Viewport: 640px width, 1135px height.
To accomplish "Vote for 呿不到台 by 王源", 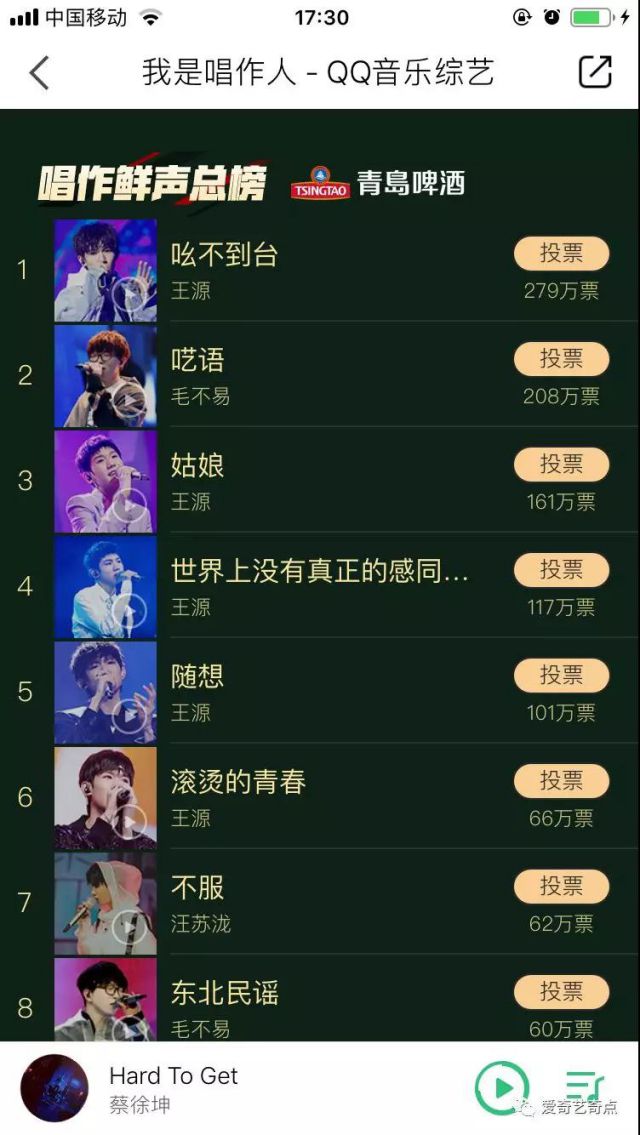I will pos(561,254).
